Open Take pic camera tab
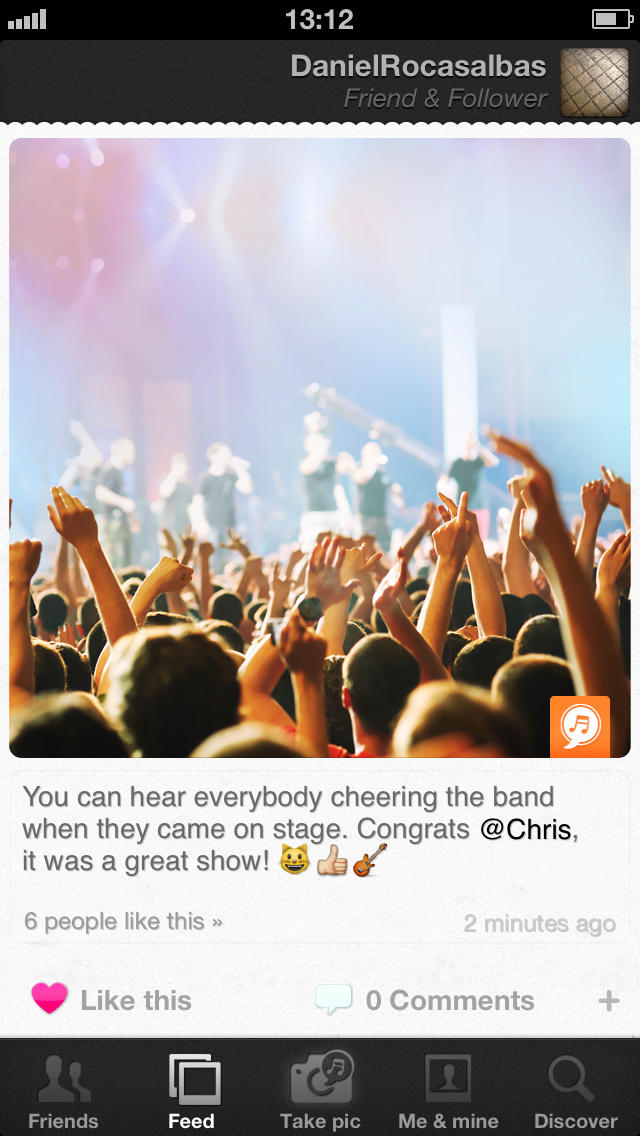640x1136 pixels. pos(320,1092)
